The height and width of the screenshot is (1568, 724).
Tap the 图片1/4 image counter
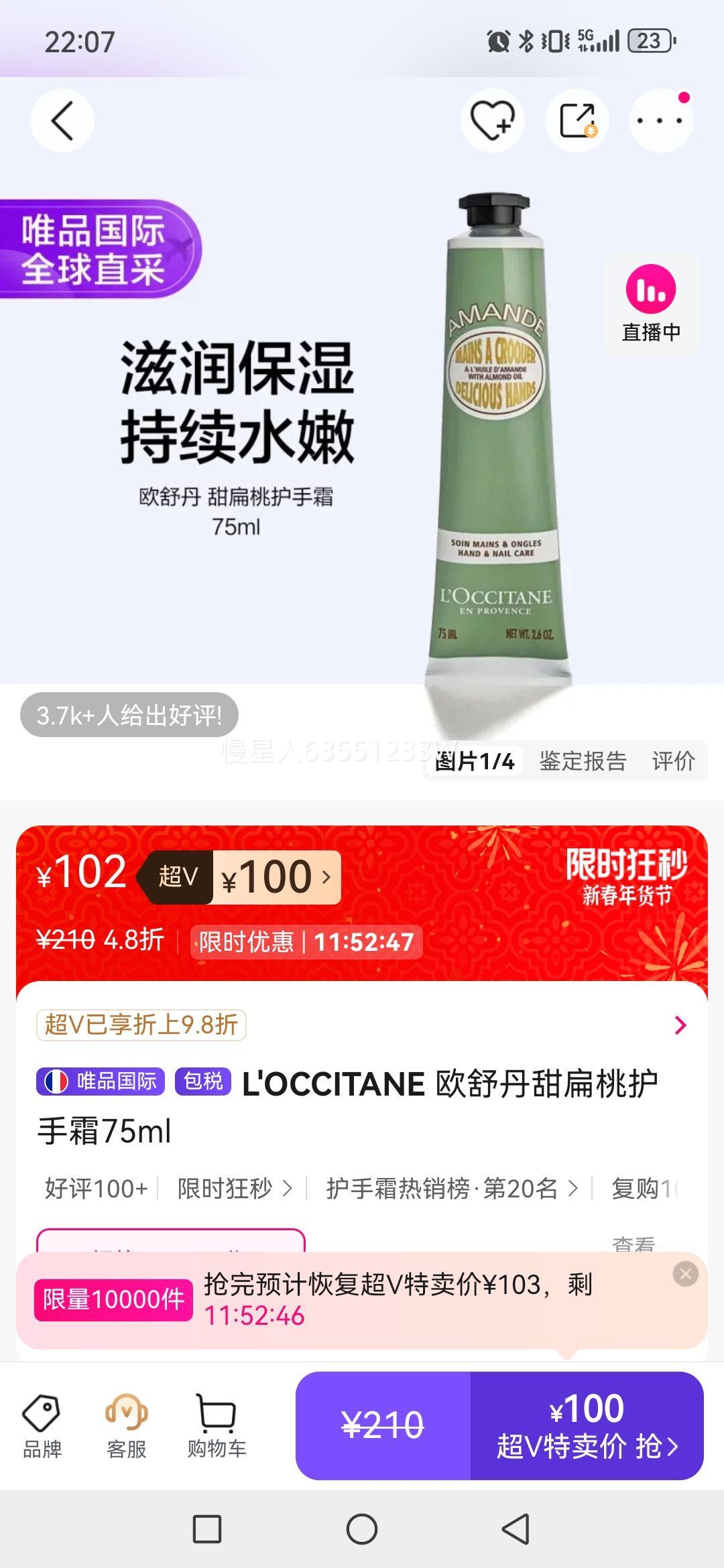pyautogui.click(x=476, y=763)
